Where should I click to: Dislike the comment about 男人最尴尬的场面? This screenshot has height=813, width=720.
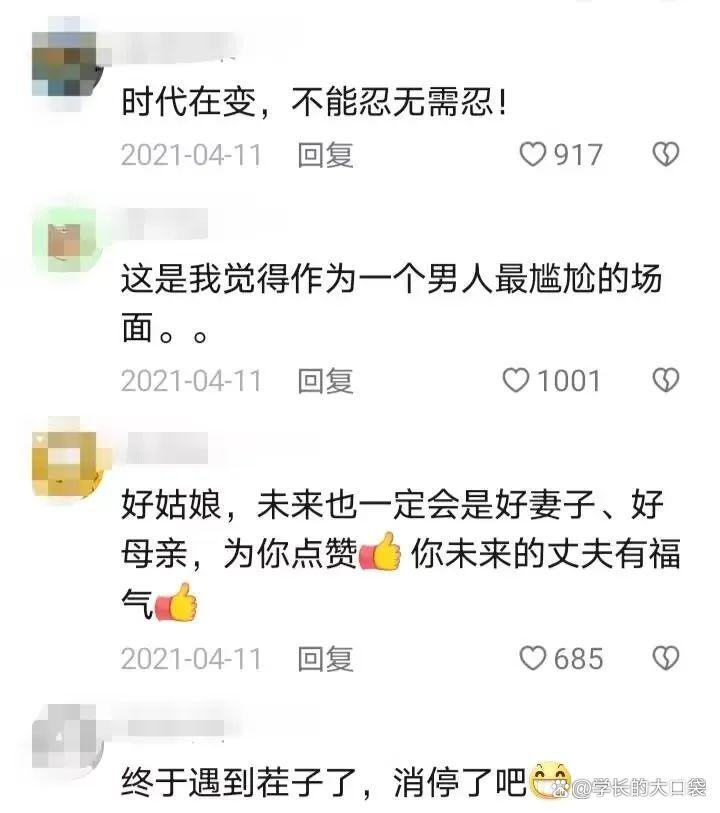pos(665,380)
